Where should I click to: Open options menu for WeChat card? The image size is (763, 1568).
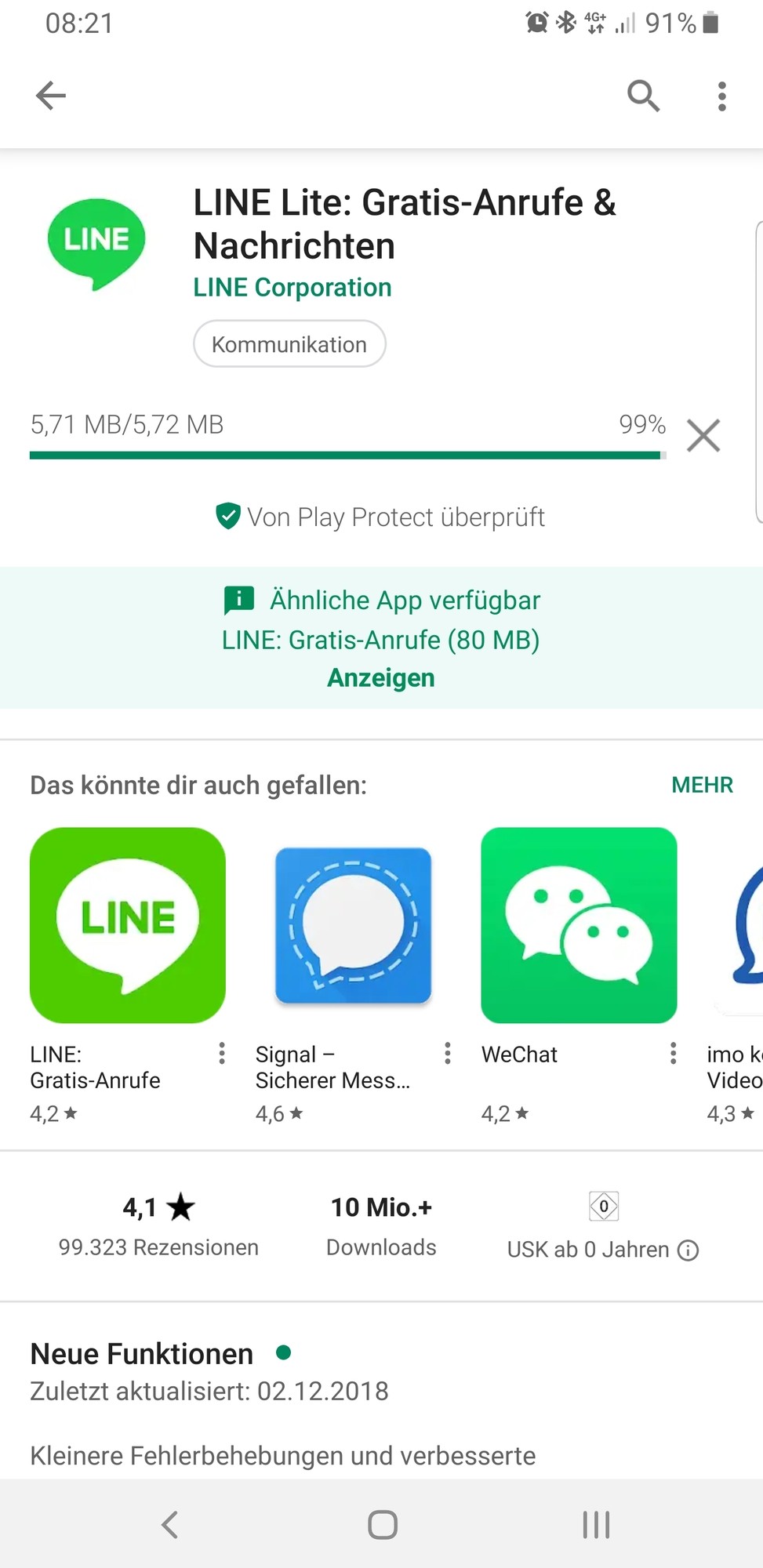click(673, 1053)
